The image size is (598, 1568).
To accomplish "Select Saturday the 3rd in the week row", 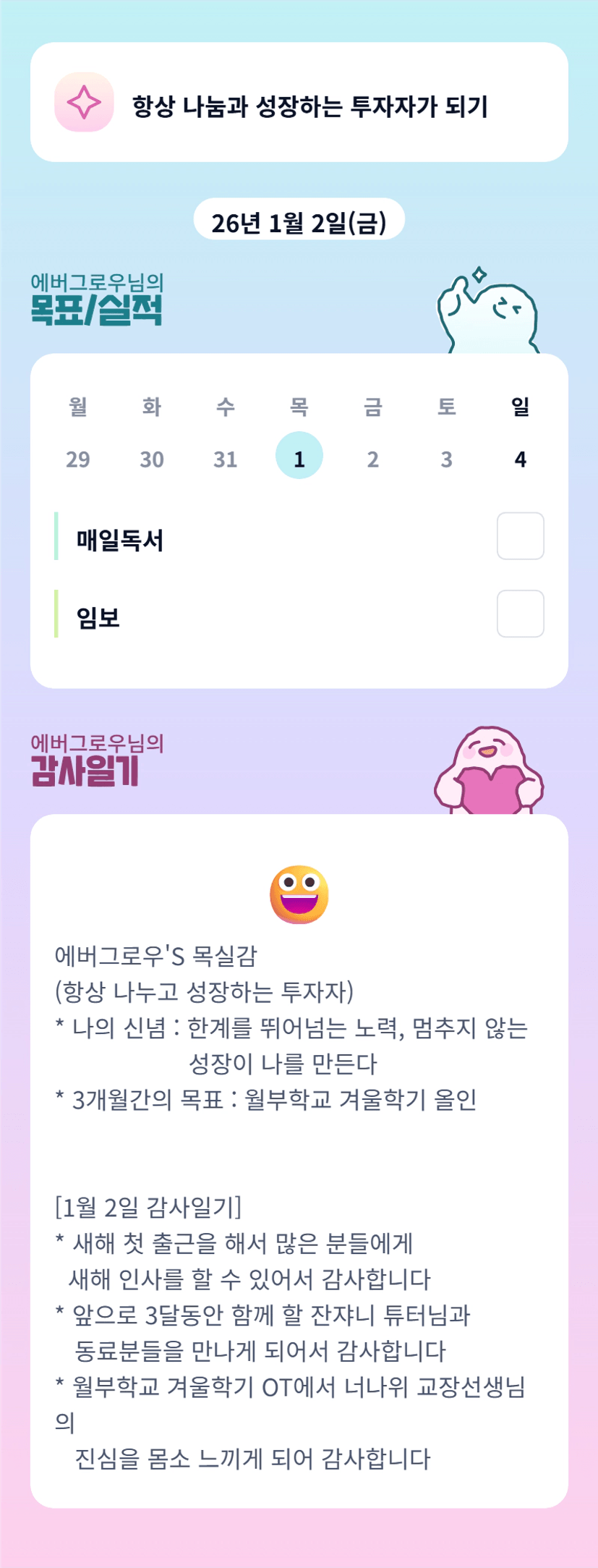I will click(447, 459).
